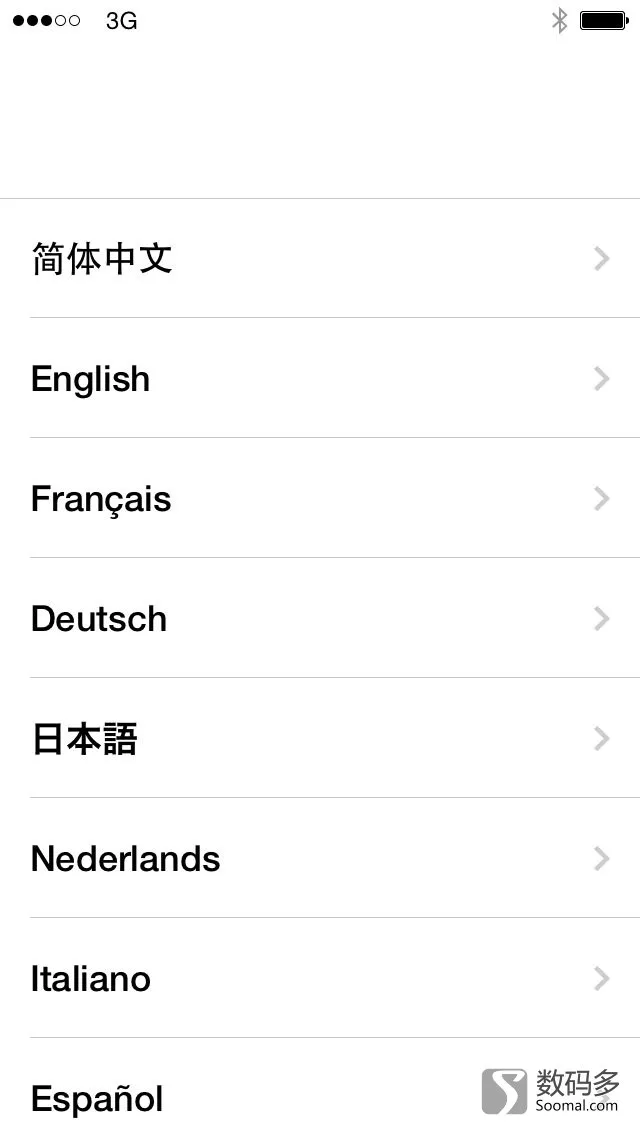Choose English from the language list
640x1136 pixels.
pos(320,377)
